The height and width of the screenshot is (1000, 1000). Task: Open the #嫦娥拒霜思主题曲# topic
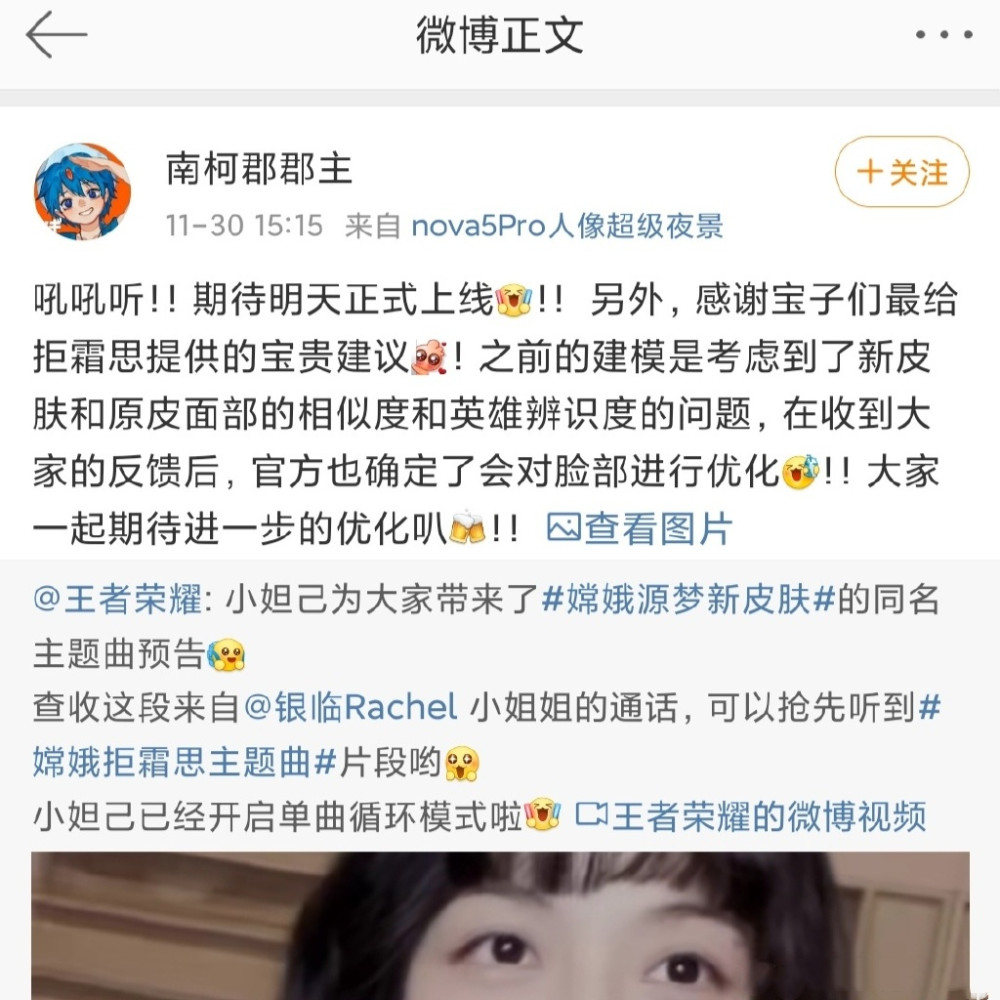pos(185,762)
